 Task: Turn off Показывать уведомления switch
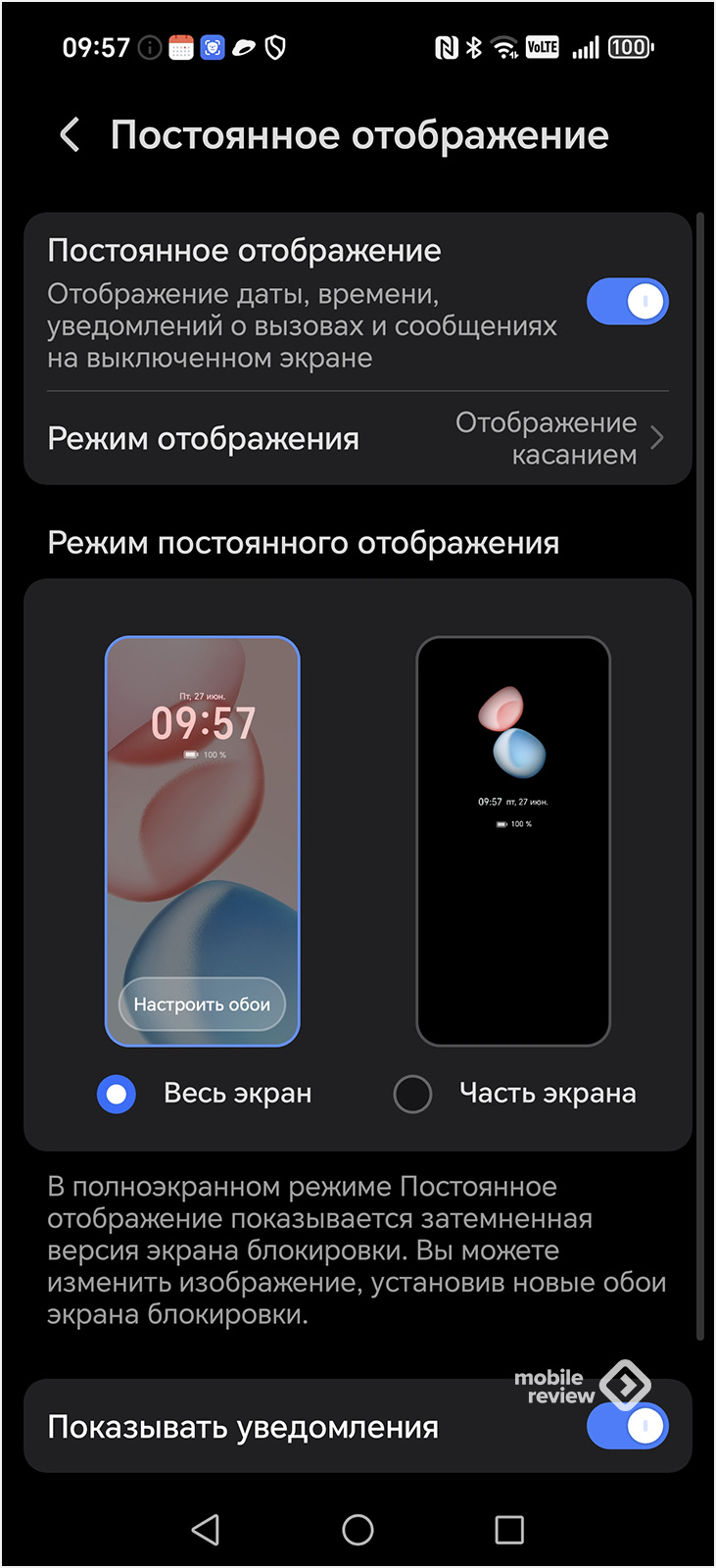click(627, 1427)
